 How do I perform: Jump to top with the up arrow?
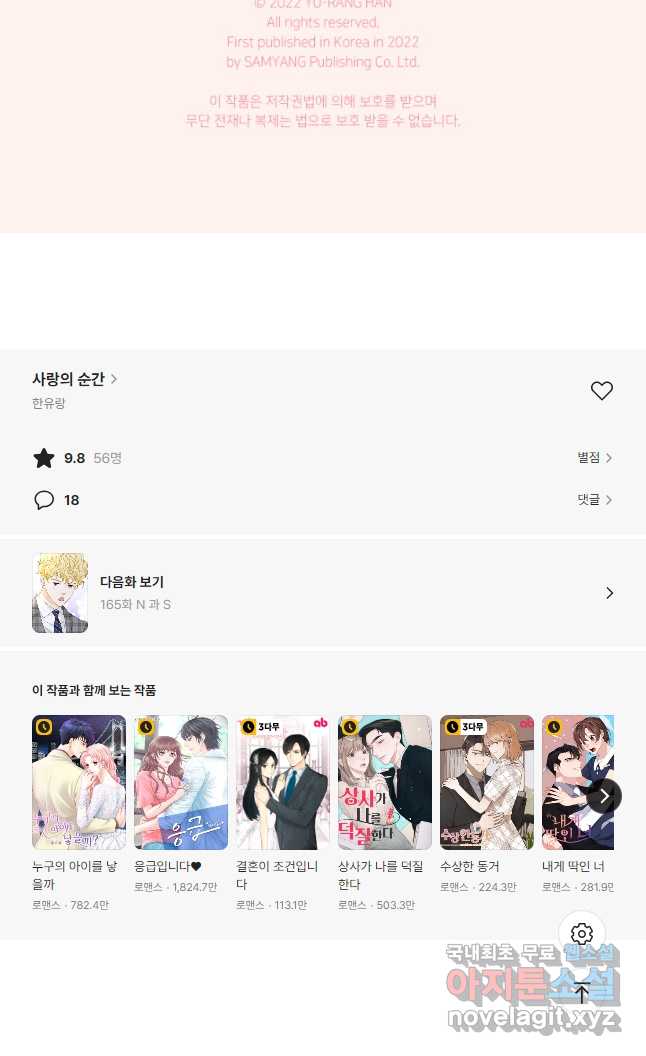[x=582, y=993]
